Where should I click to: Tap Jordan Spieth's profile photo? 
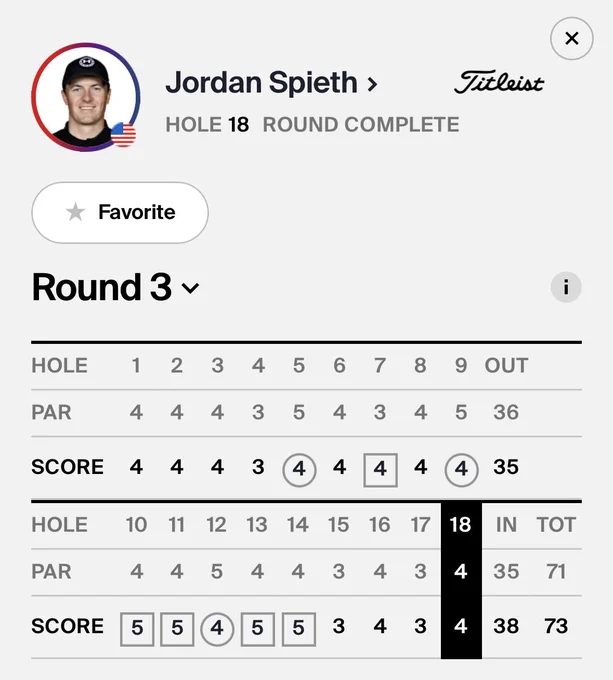point(86,97)
